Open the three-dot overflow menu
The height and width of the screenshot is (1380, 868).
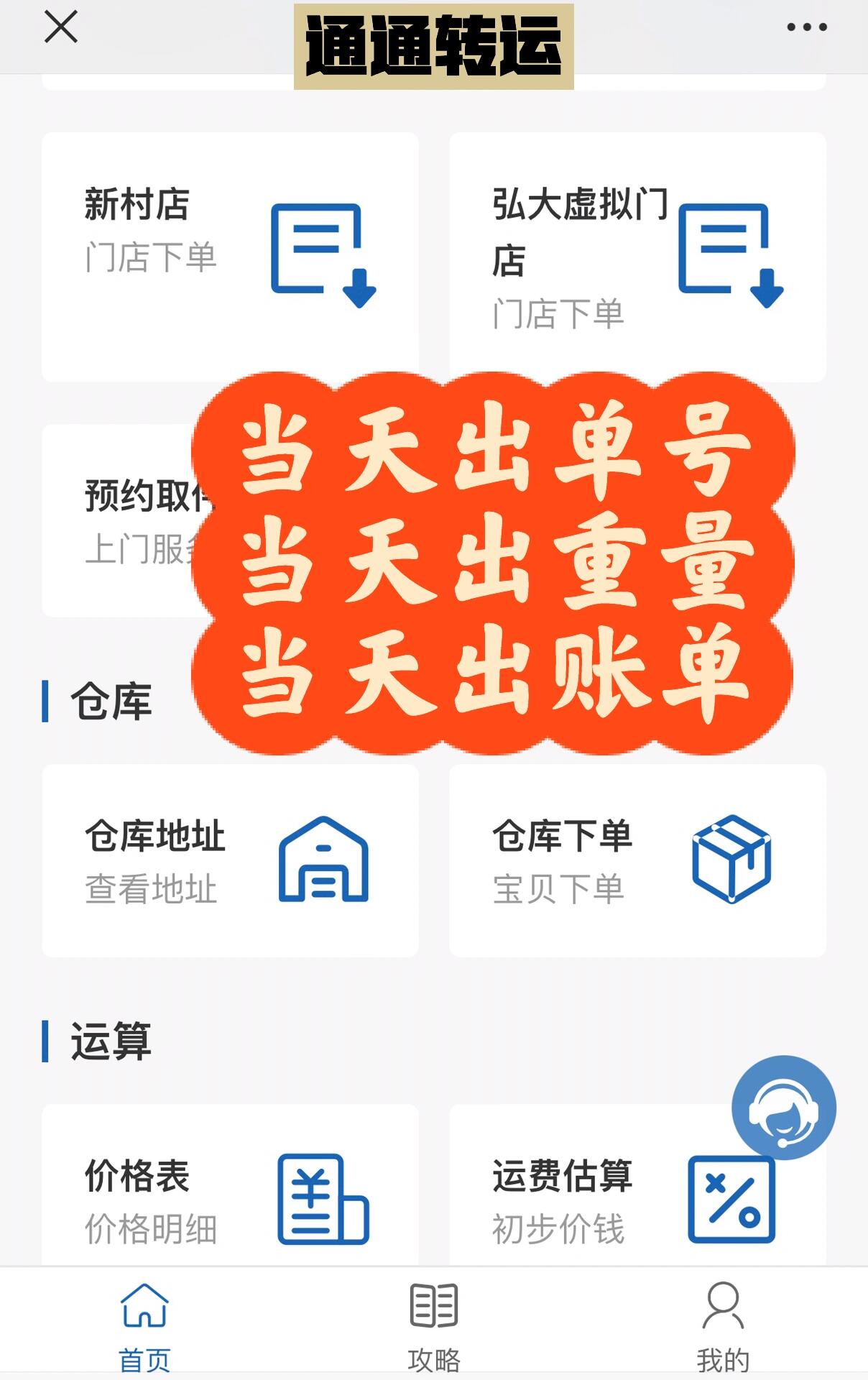(x=806, y=28)
